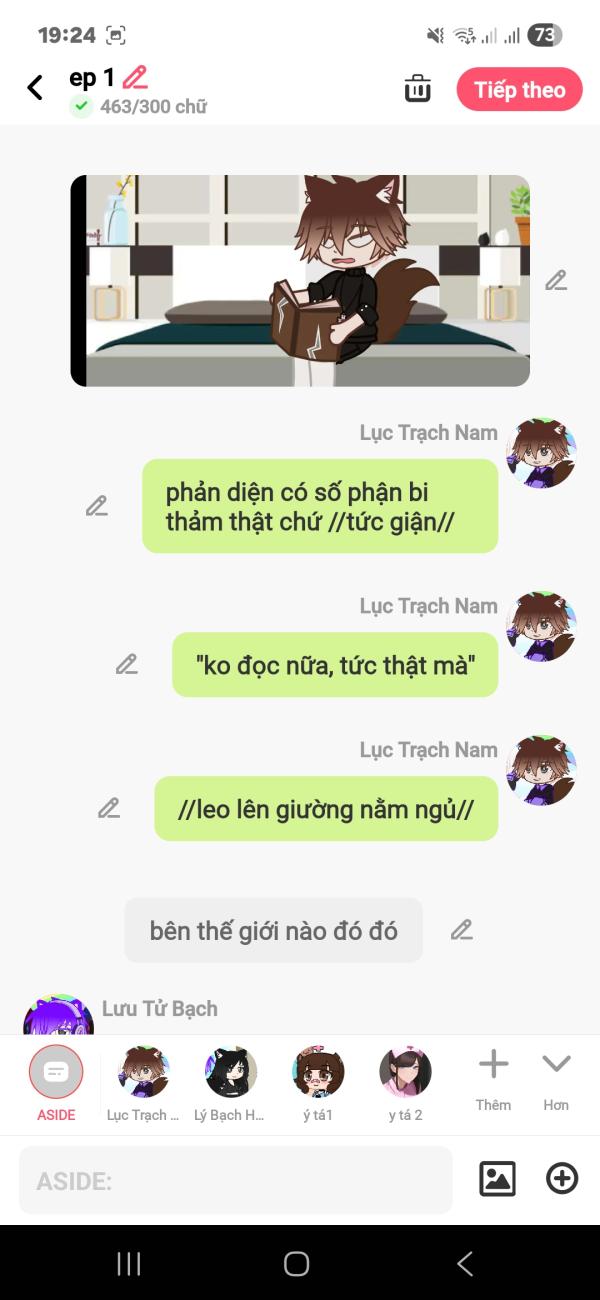600x1300 pixels.
Task: Choose character y tá 2
Action: (x=405, y=1084)
